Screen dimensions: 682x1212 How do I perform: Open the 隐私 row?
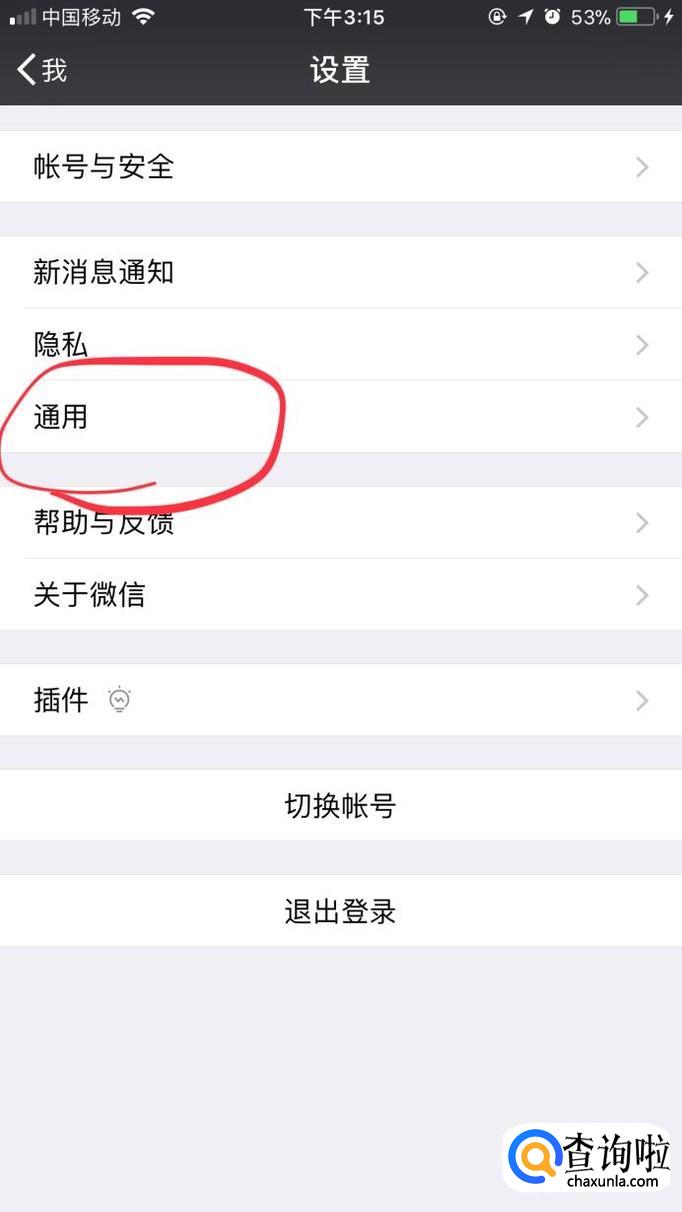tap(341, 344)
